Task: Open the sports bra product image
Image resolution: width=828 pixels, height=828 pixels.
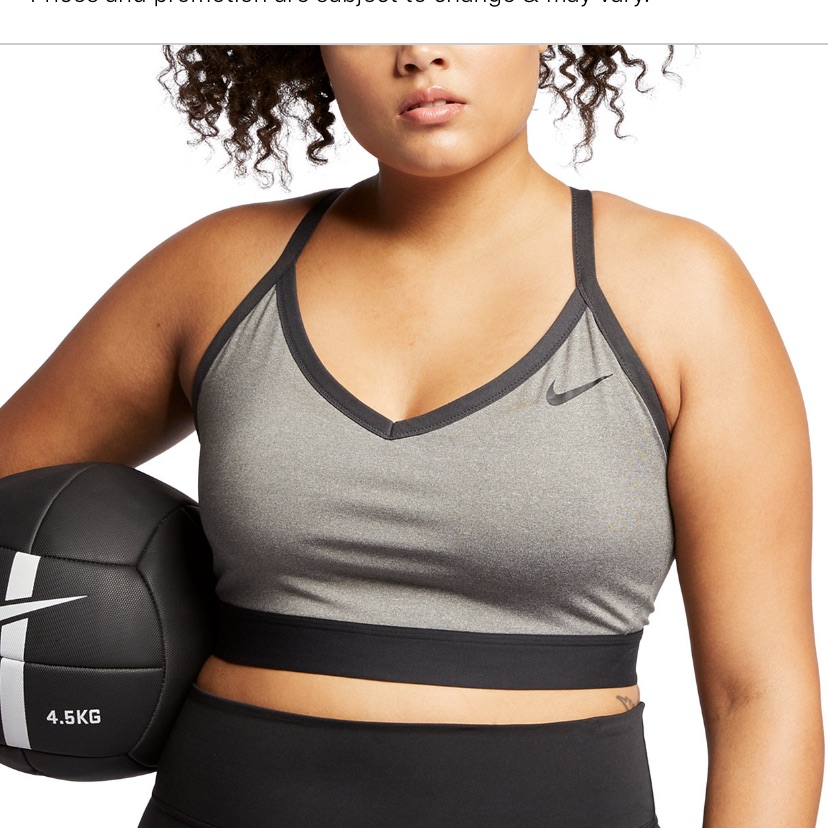Action: pos(414,437)
